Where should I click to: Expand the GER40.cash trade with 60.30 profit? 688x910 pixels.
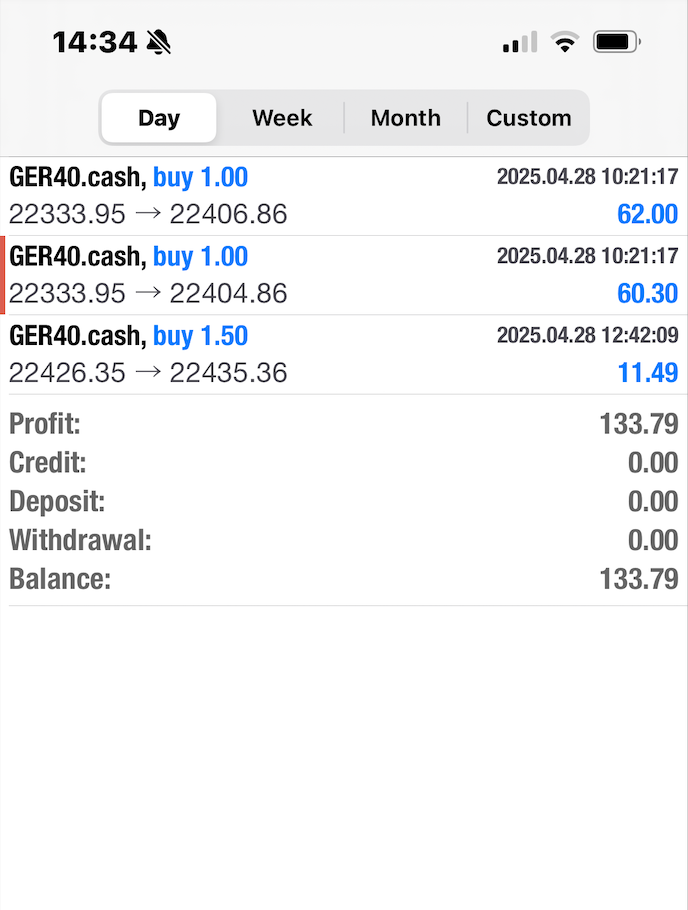coord(344,275)
